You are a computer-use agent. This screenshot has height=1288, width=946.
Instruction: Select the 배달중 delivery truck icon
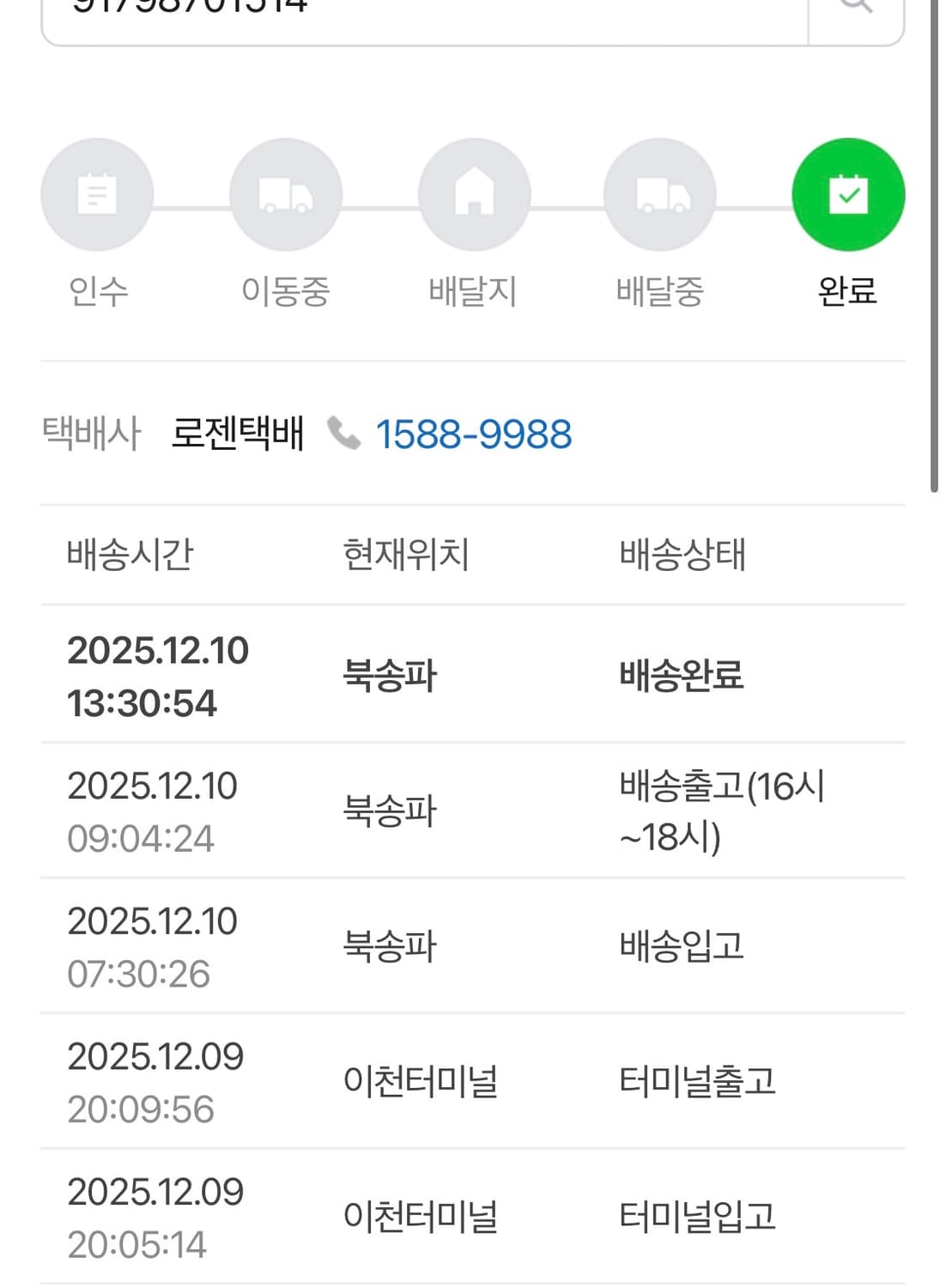tap(661, 194)
